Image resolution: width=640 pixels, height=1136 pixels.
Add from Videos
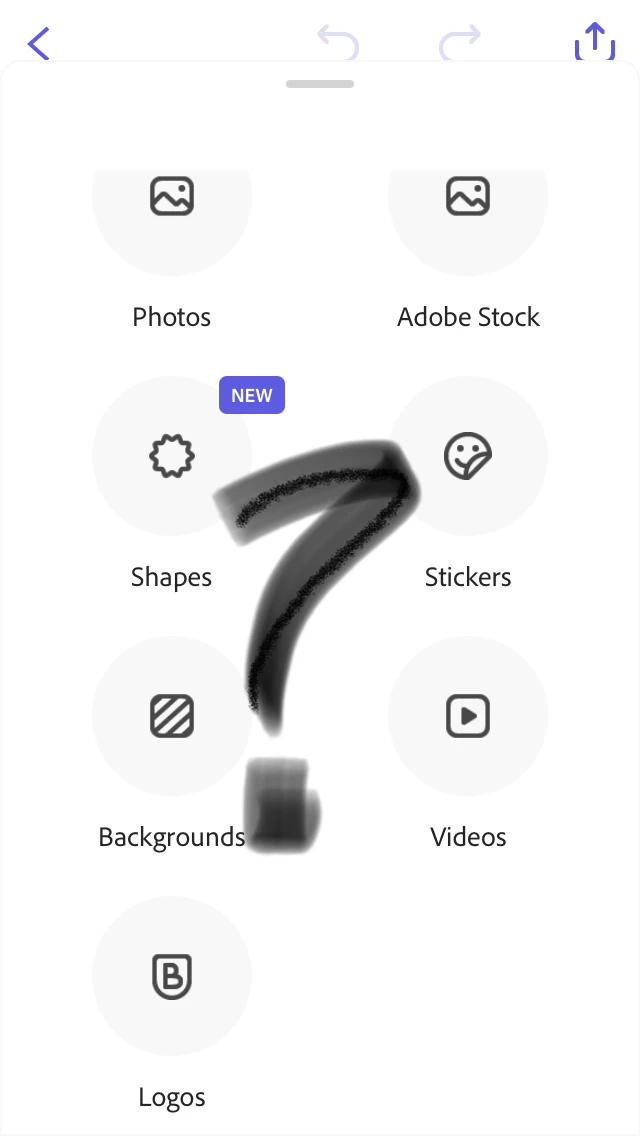(x=468, y=716)
